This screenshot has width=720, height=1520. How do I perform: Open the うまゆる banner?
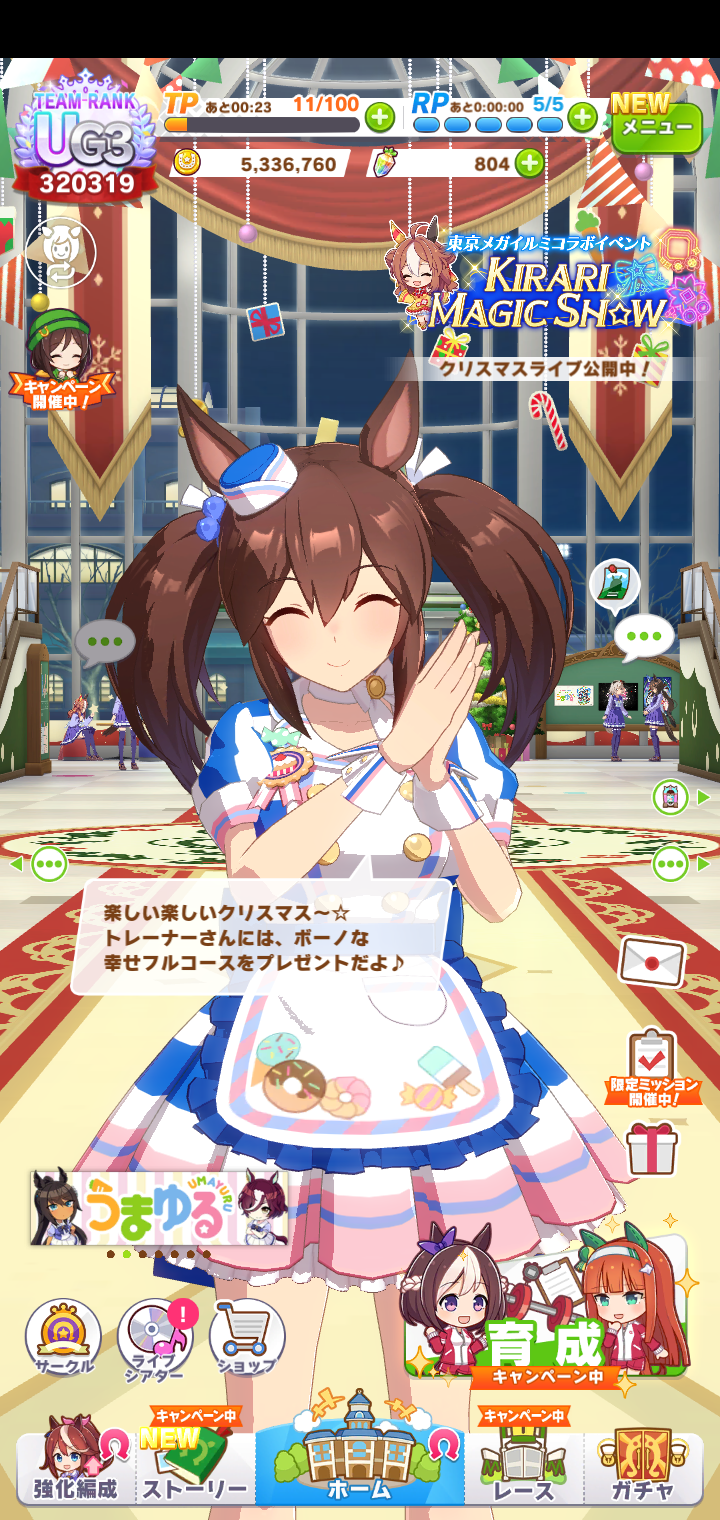(x=159, y=1209)
